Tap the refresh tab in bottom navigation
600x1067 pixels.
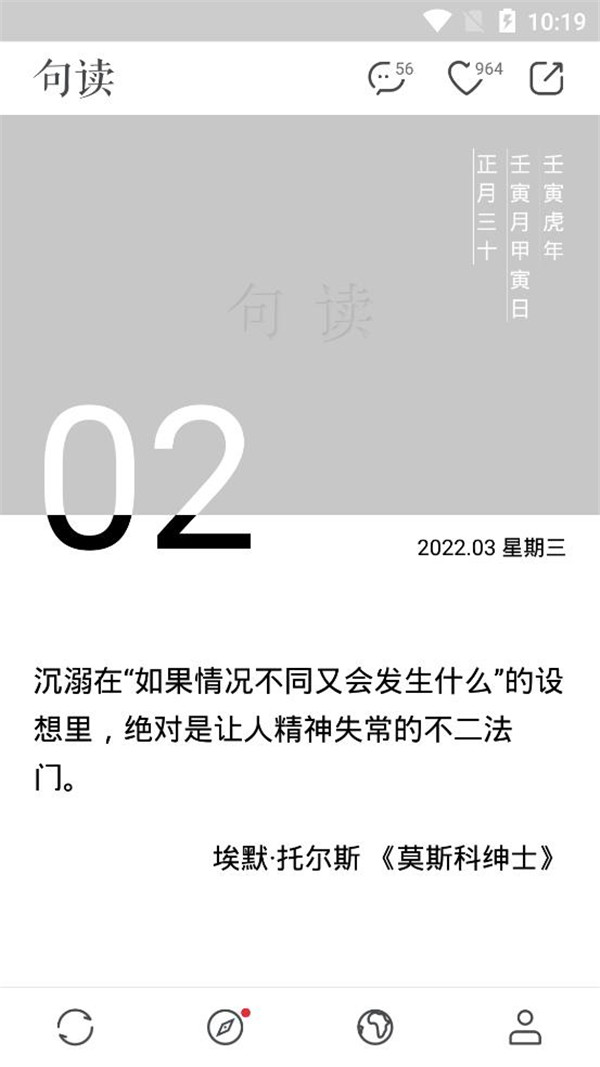tap(75, 1027)
